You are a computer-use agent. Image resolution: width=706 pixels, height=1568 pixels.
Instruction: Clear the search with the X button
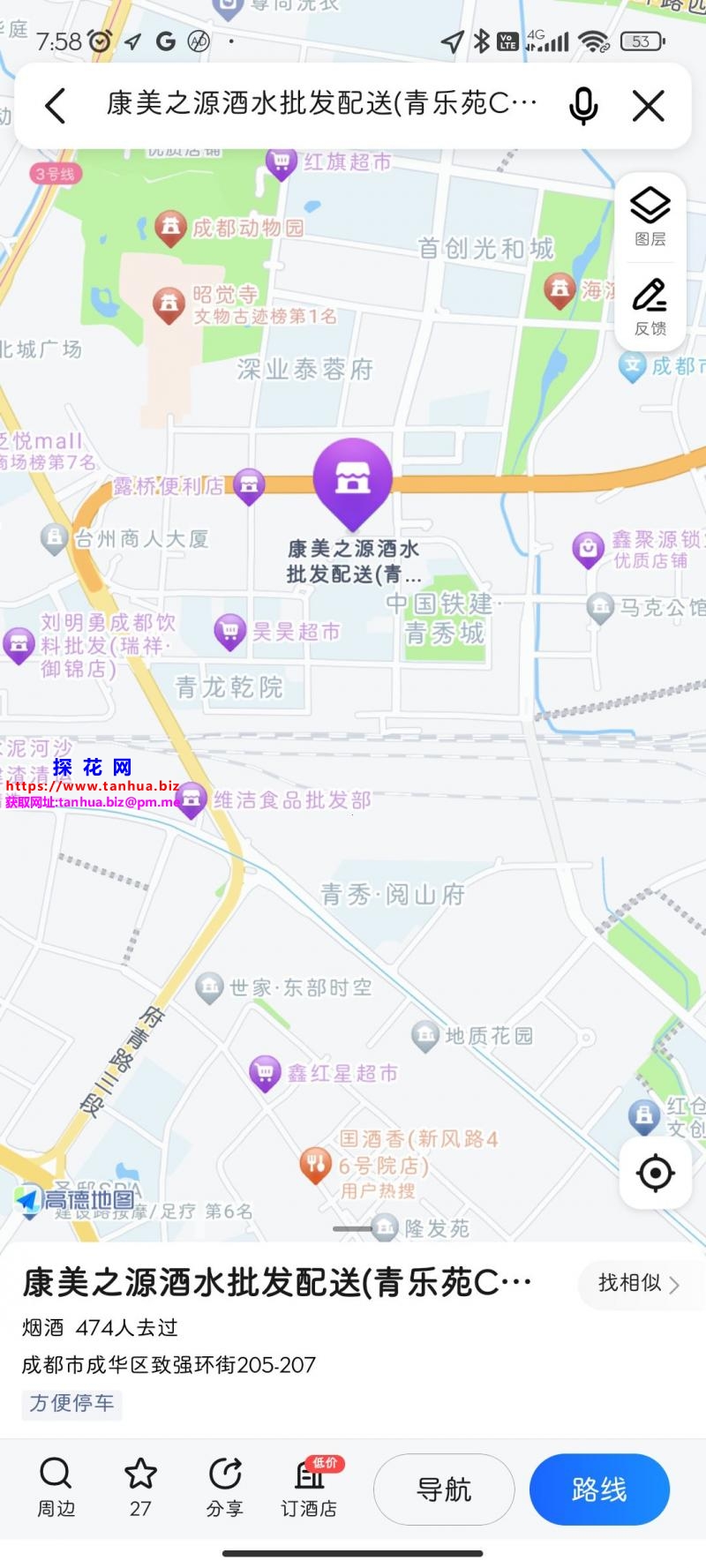[649, 106]
